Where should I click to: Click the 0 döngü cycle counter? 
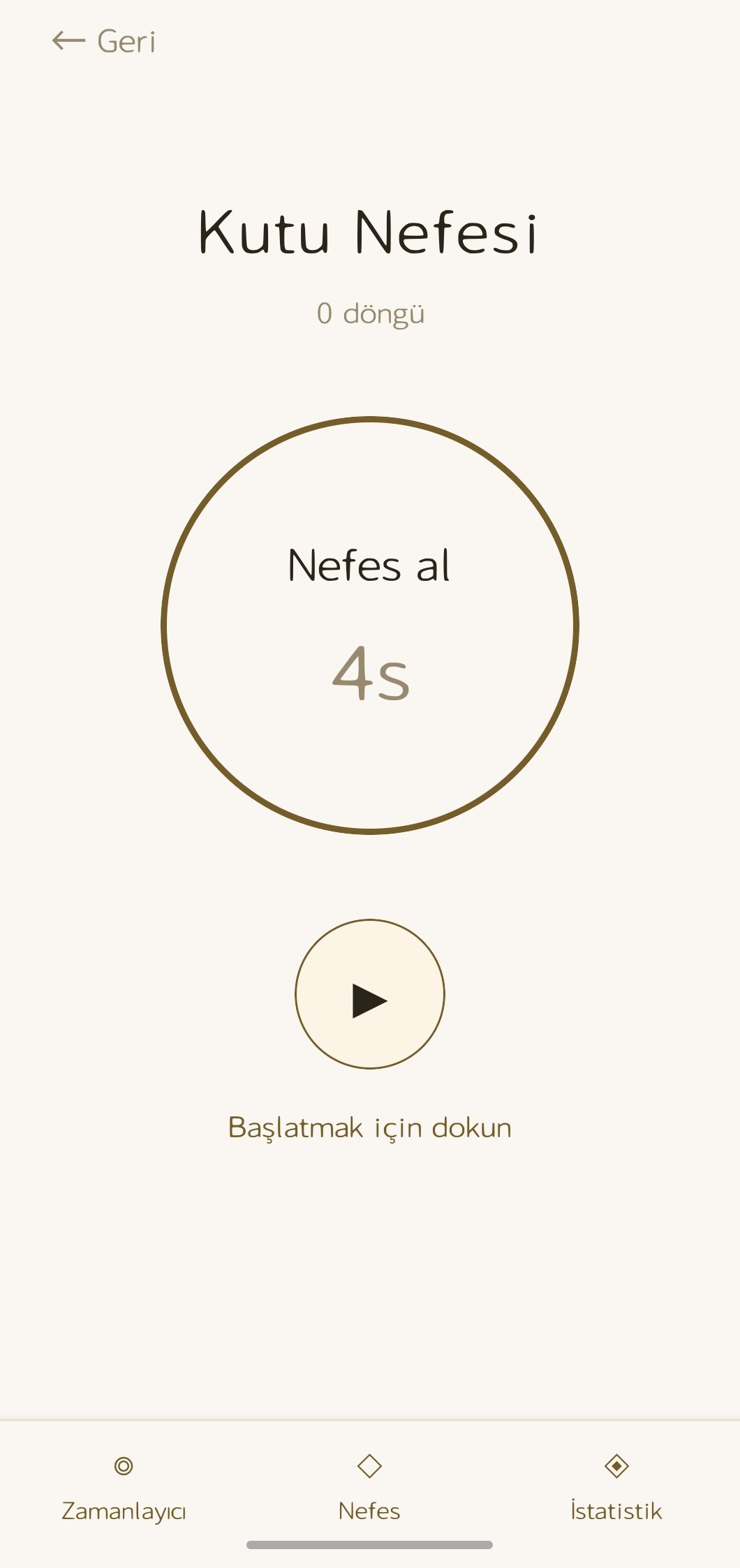[369, 314]
